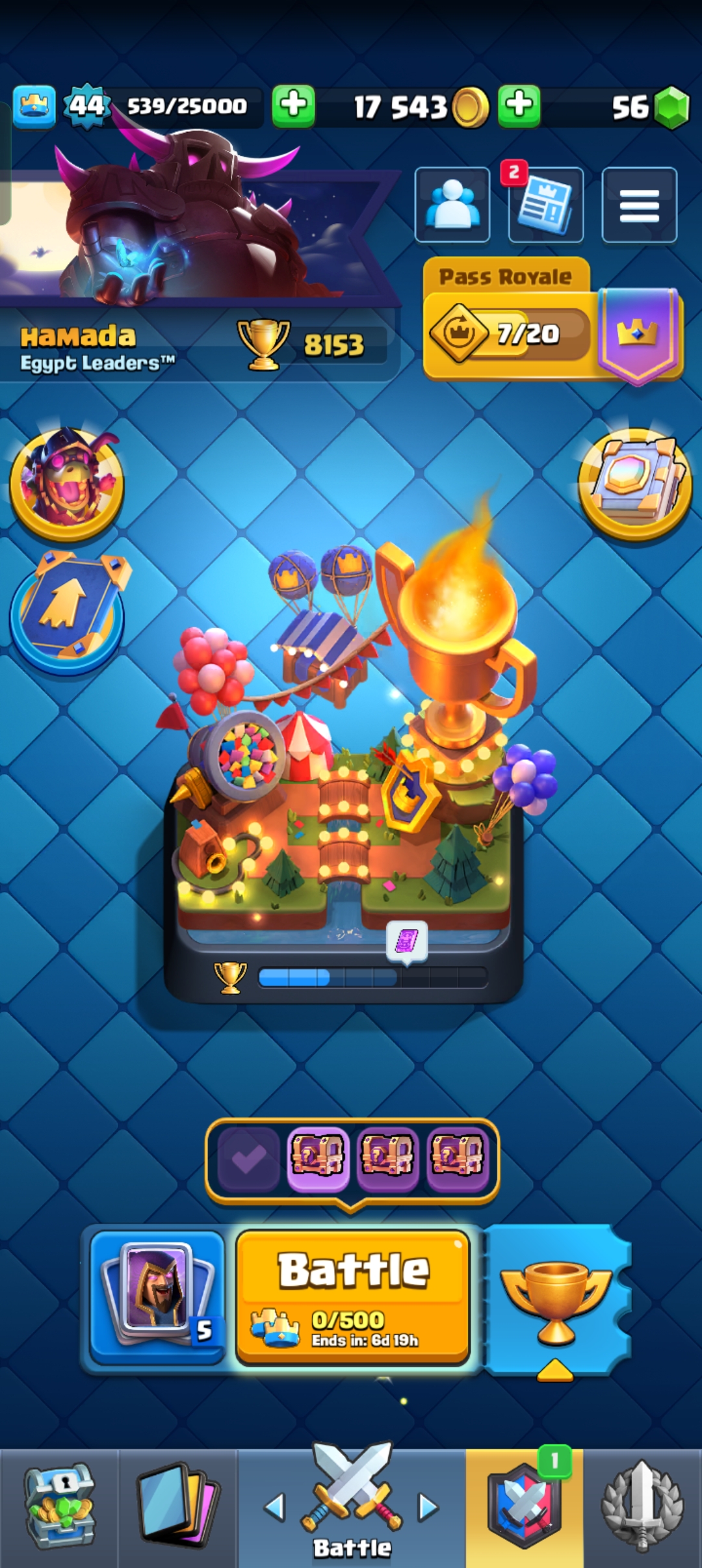This screenshot has height=1568, width=702.
Task: Open the Events tab with sword emblem
Action: (642, 1508)
